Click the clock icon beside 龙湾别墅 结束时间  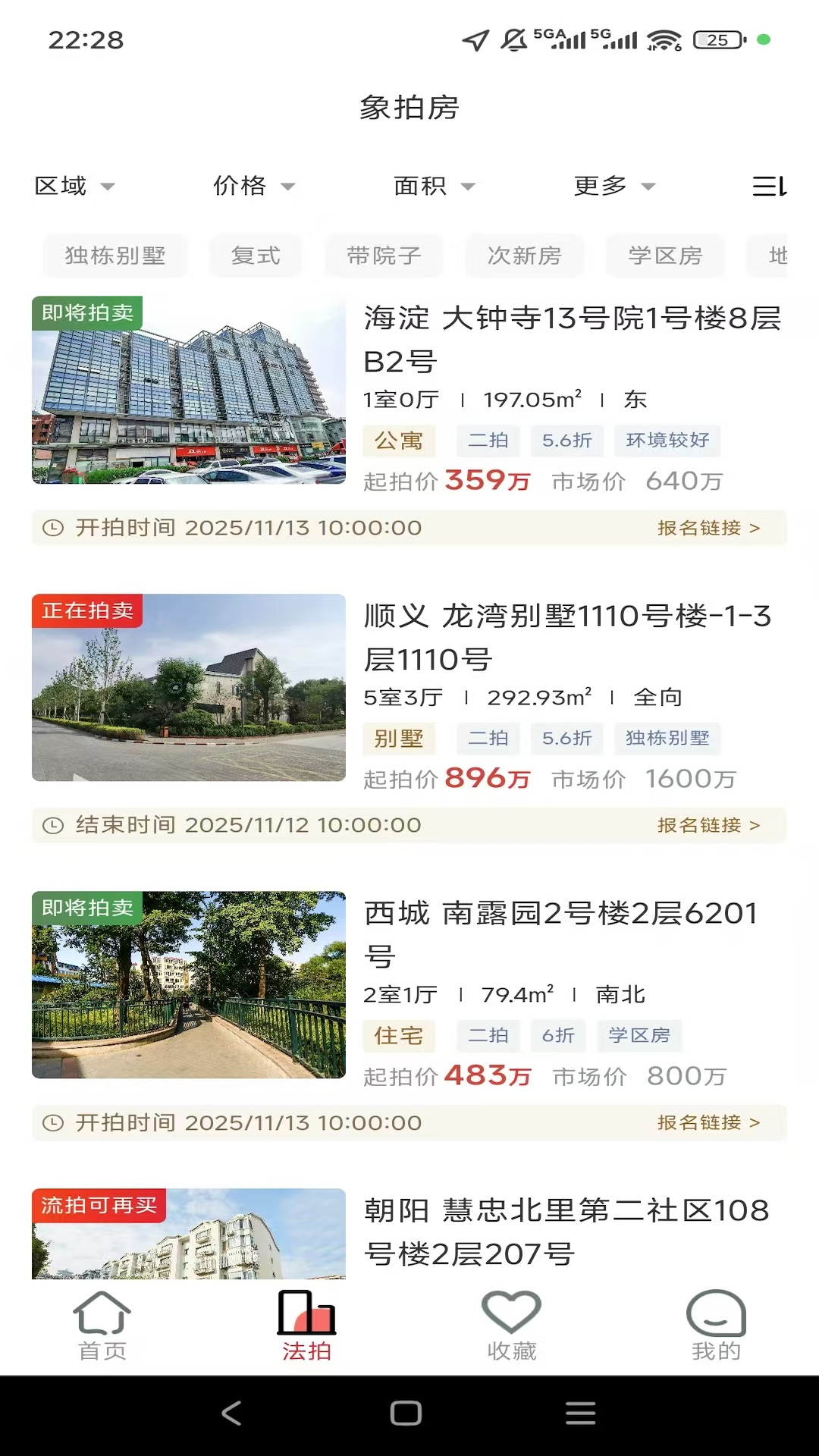52,825
